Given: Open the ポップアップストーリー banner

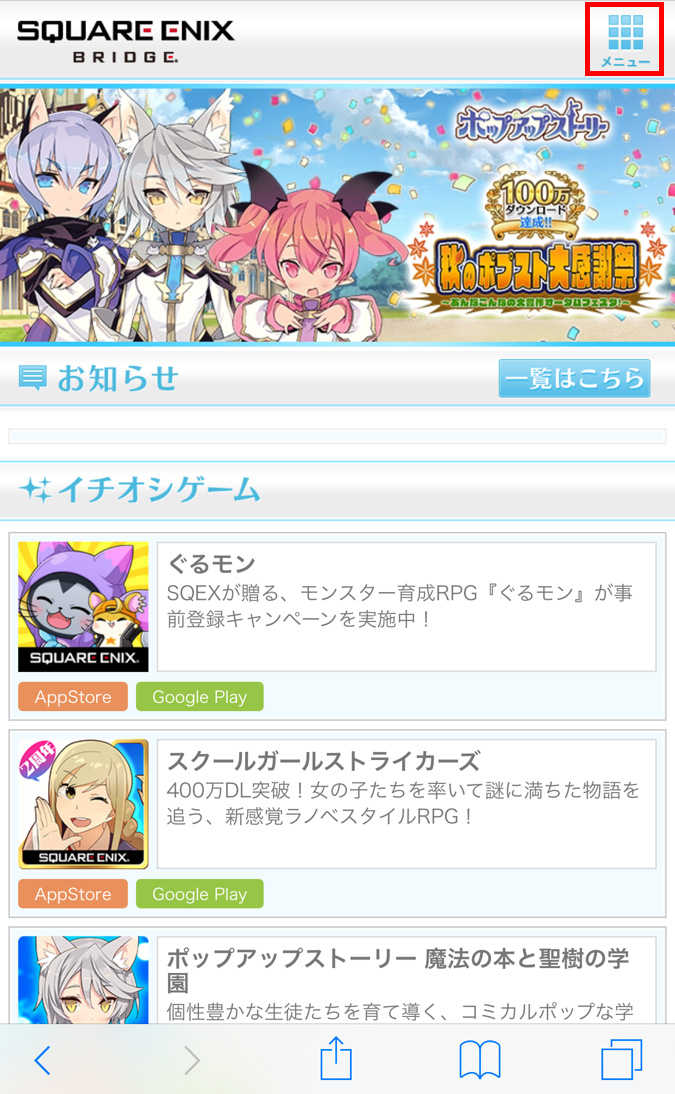Looking at the screenshot, I should coord(337,215).
